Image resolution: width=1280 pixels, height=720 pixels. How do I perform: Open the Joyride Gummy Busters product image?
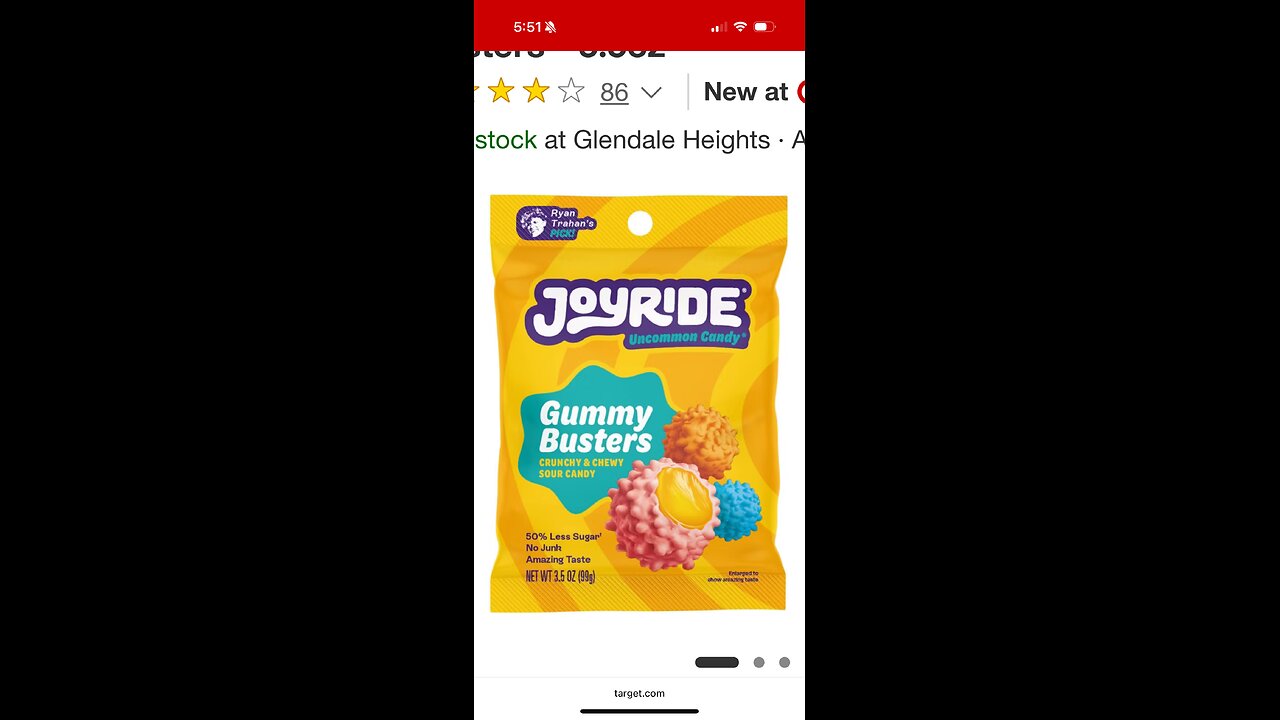point(638,403)
